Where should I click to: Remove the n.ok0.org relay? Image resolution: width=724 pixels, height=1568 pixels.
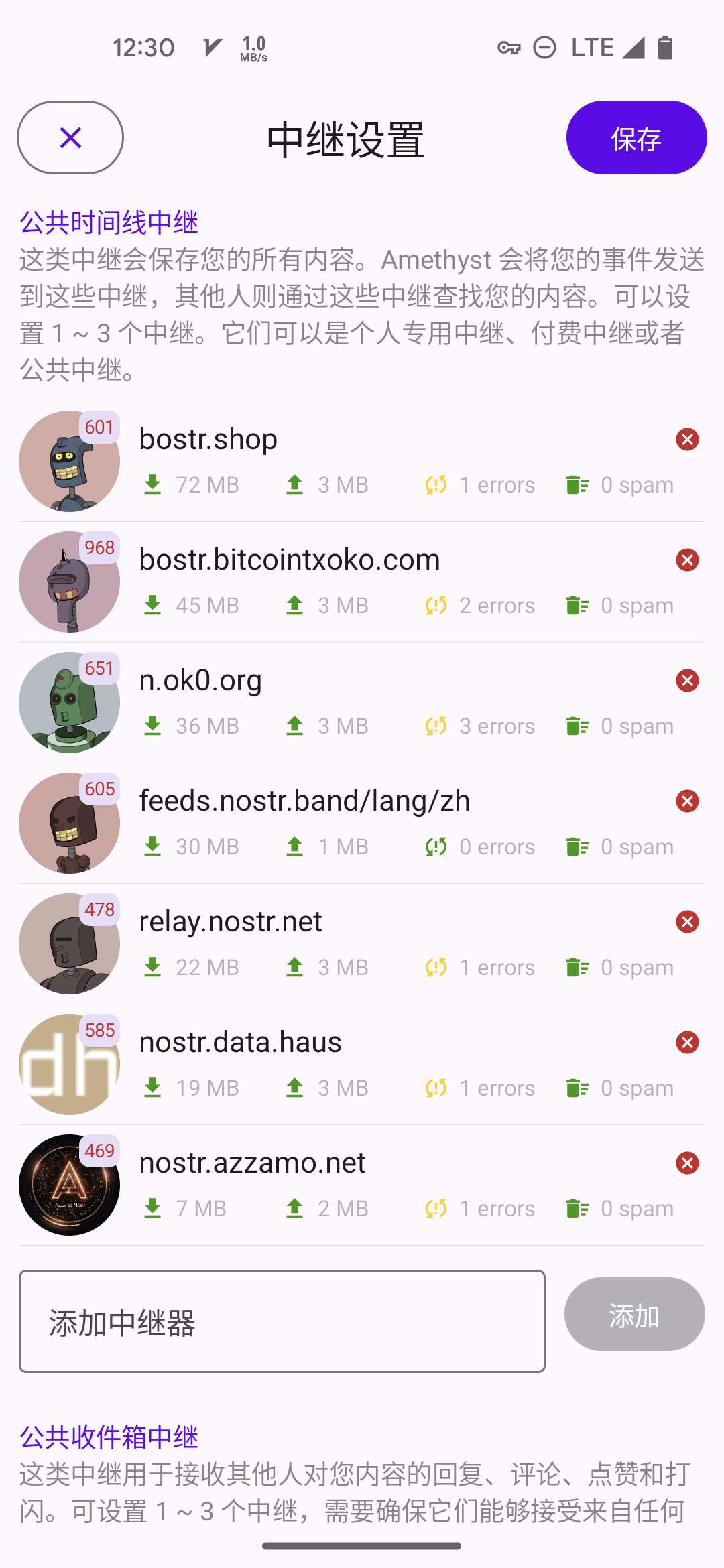(x=687, y=681)
